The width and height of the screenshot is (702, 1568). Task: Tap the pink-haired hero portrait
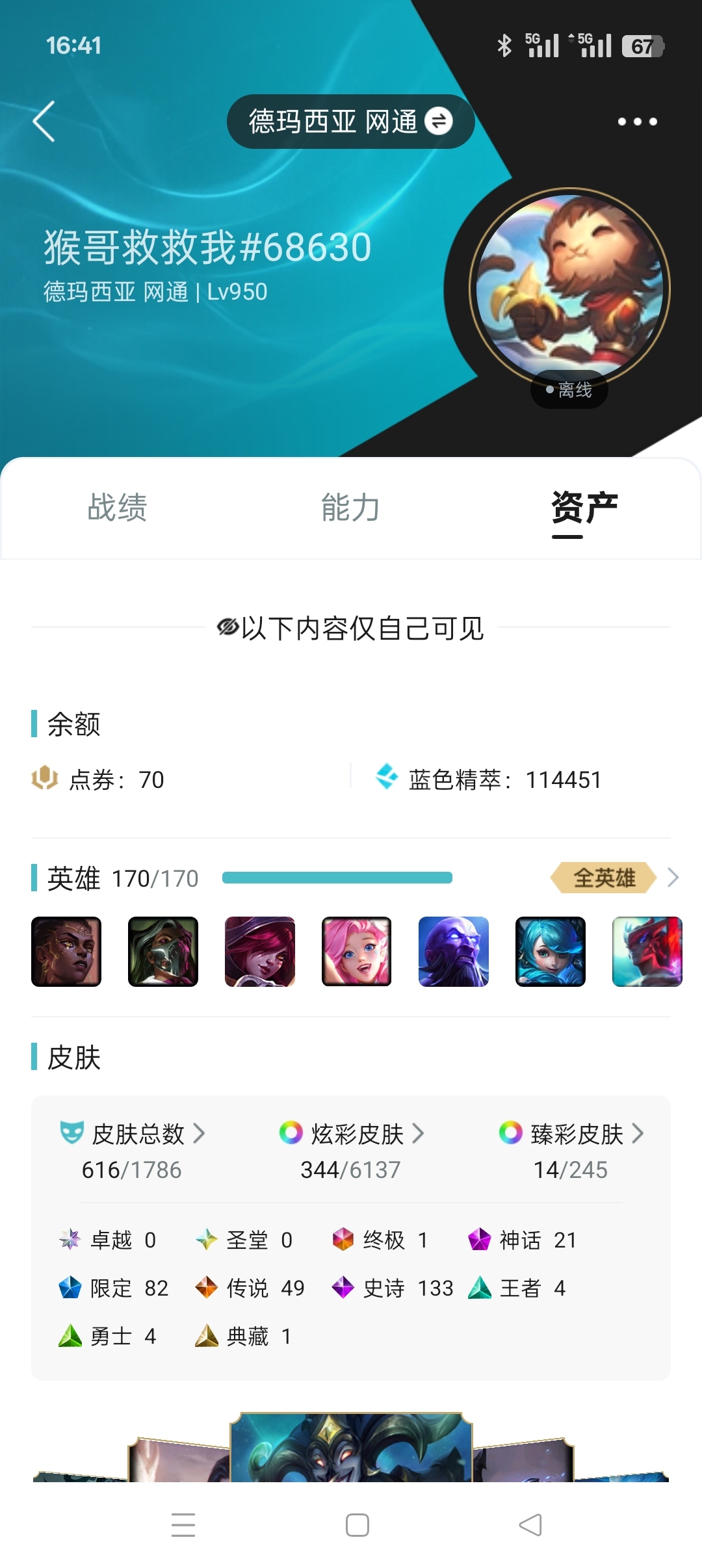pos(356,952)
